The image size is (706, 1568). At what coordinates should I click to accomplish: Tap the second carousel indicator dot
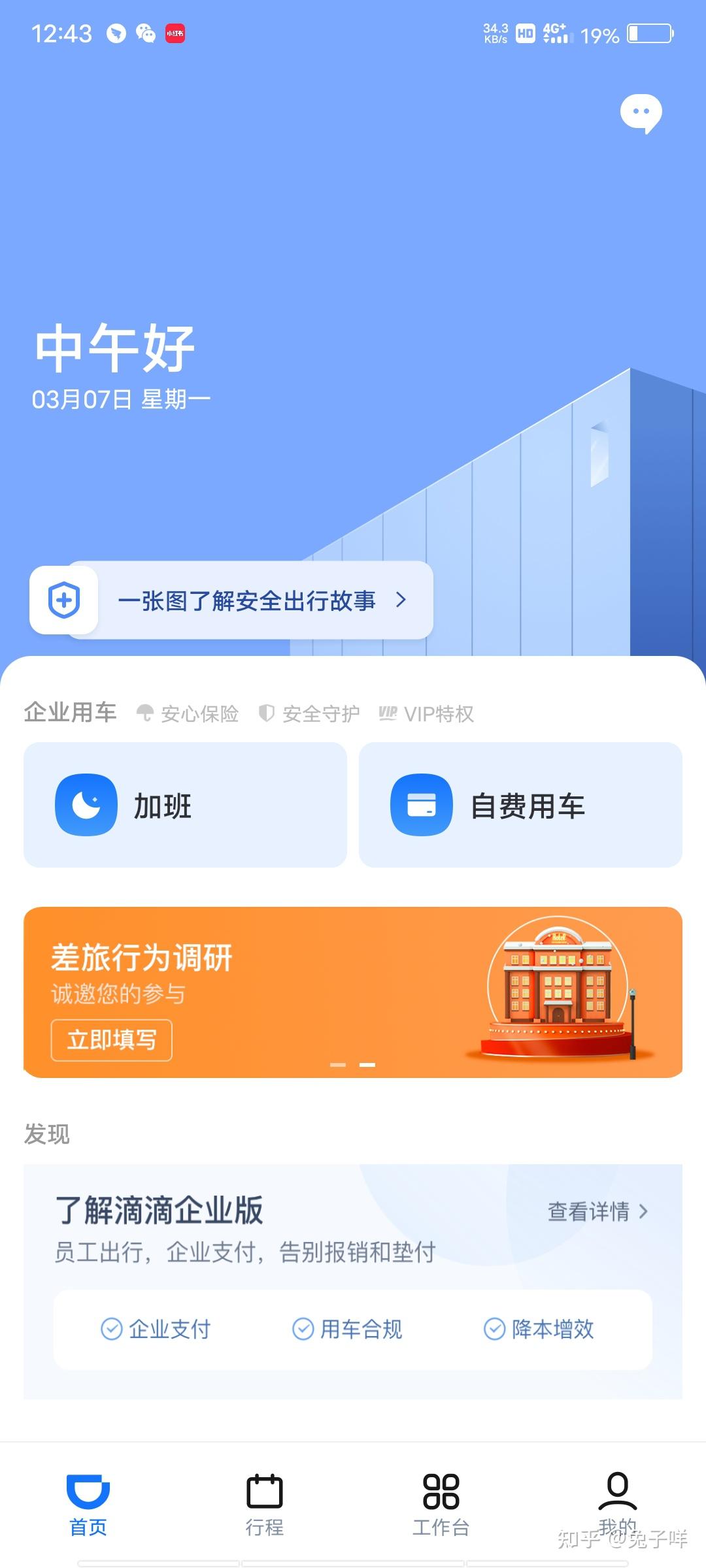click(x=368, y=1064)
